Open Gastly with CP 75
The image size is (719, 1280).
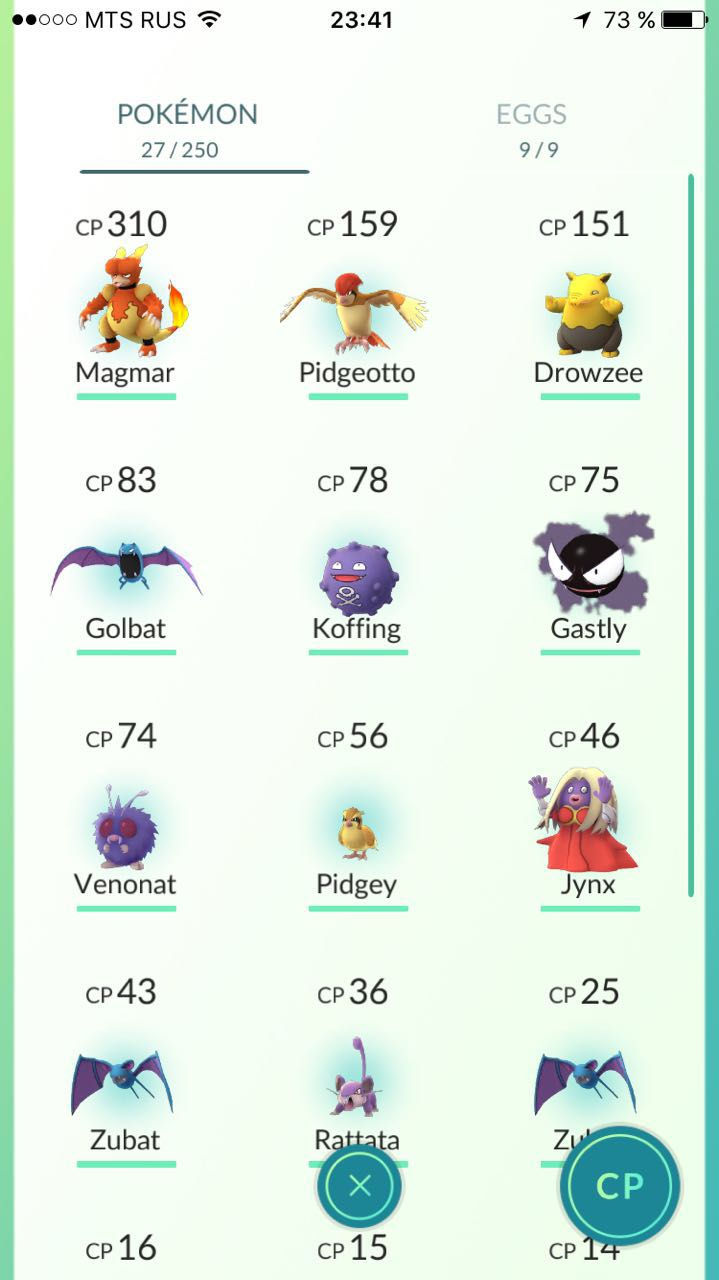[589, 559]
